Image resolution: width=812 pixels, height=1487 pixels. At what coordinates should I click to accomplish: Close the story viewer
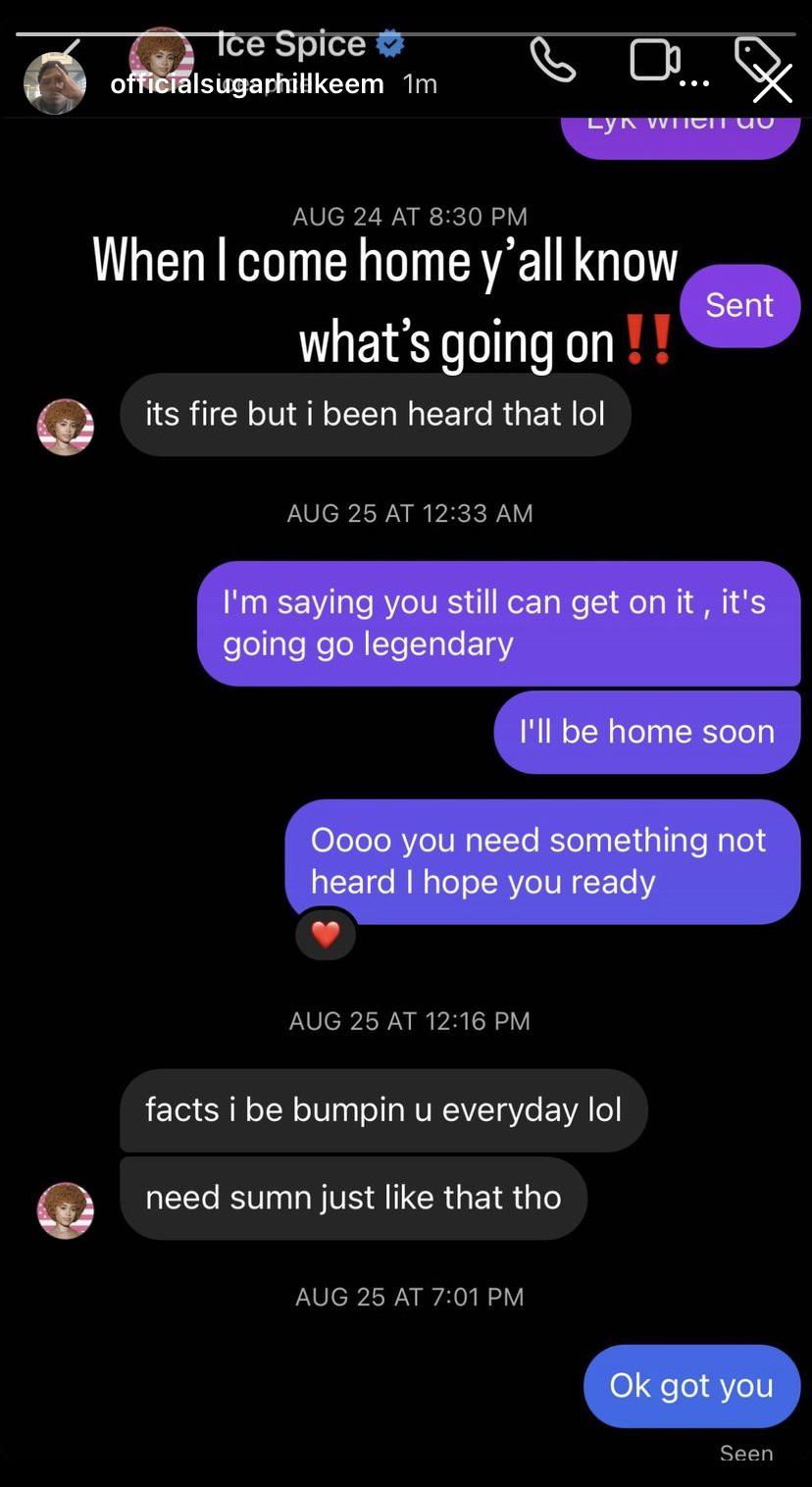click(772, 83)
